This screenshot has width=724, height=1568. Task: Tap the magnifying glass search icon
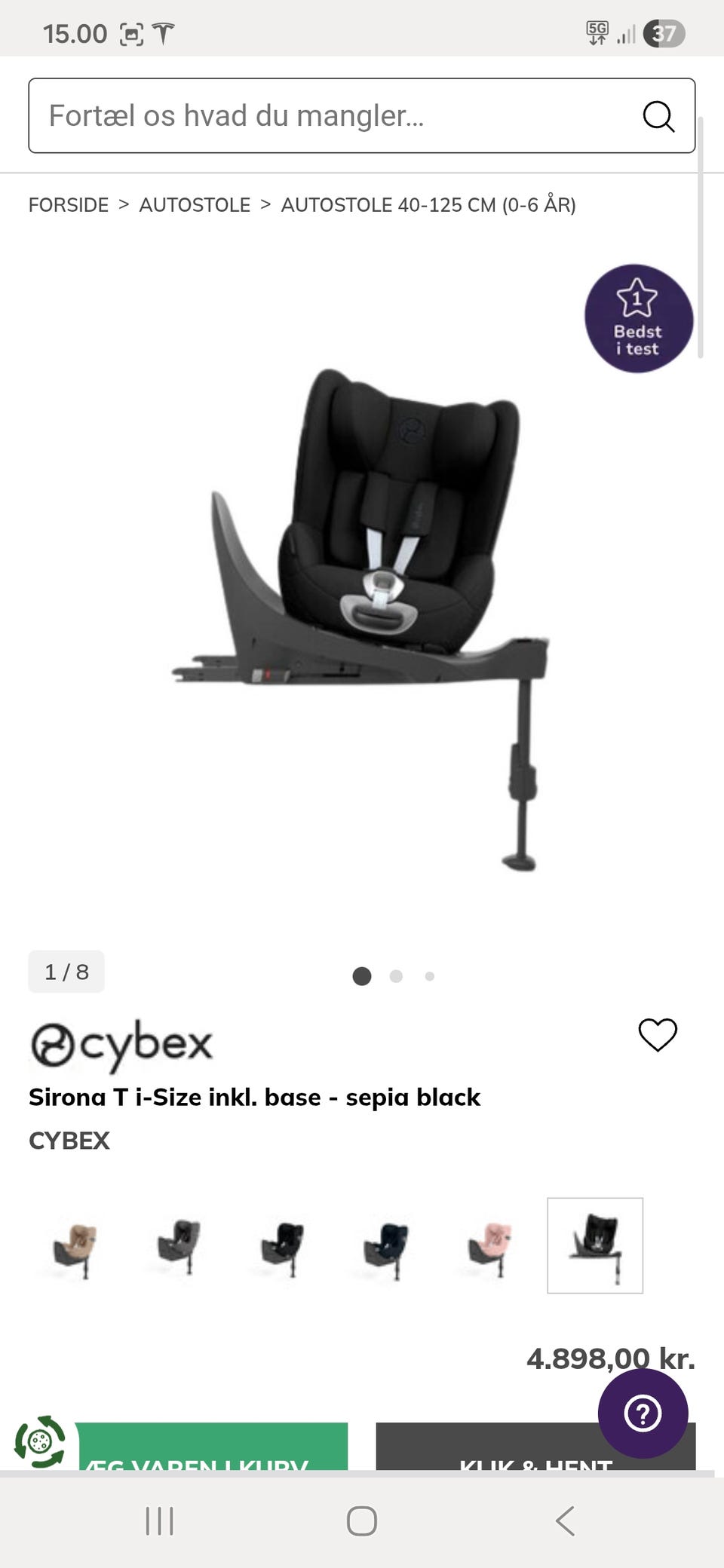point(658,116)
